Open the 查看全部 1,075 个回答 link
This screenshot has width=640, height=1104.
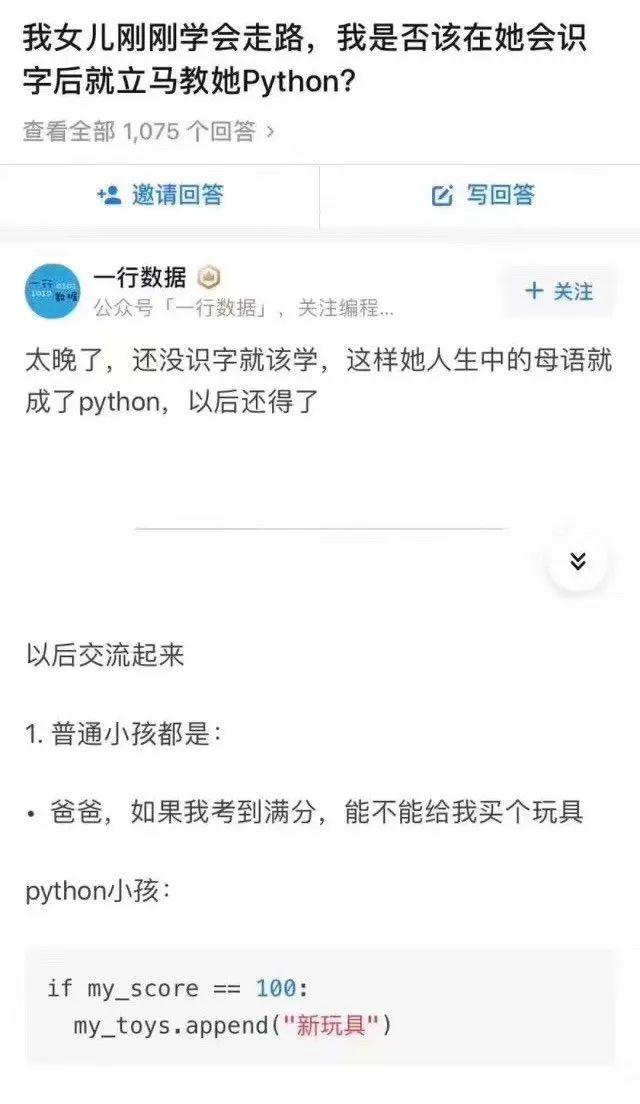click(149, 132)
